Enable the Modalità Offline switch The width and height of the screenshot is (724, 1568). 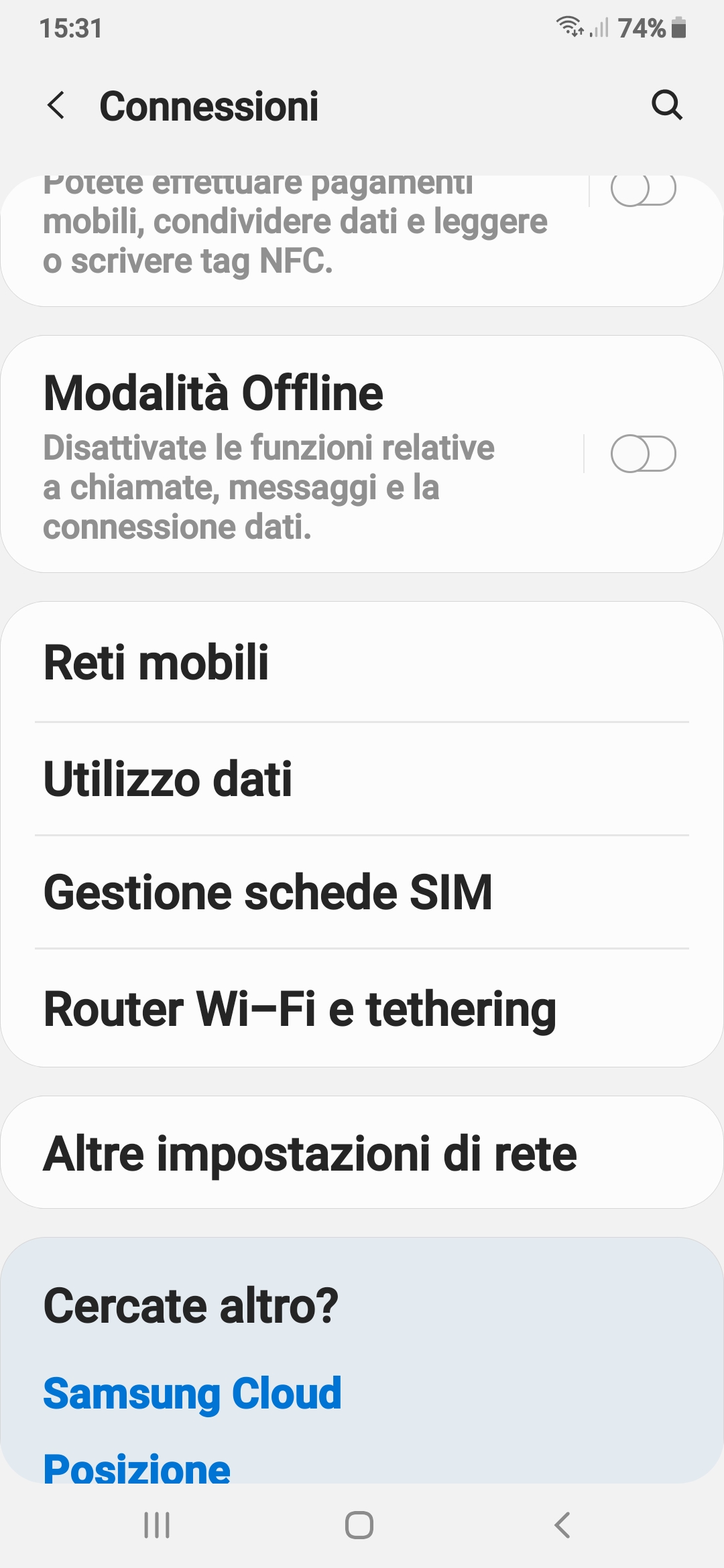pyautogui.click(x=643, y=454)
